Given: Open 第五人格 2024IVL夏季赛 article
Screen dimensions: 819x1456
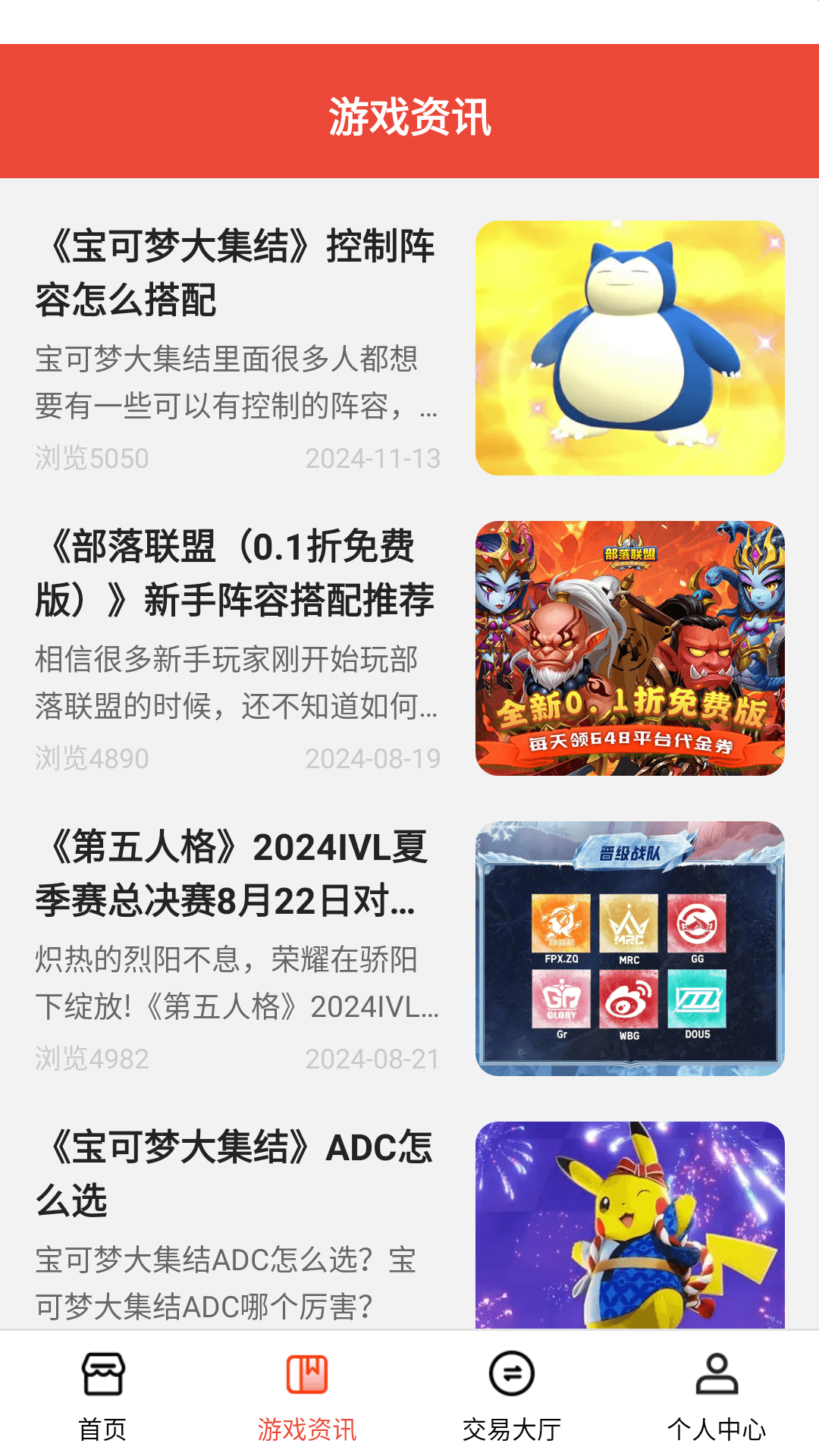Looking at the screenshot, I should 237,874.
